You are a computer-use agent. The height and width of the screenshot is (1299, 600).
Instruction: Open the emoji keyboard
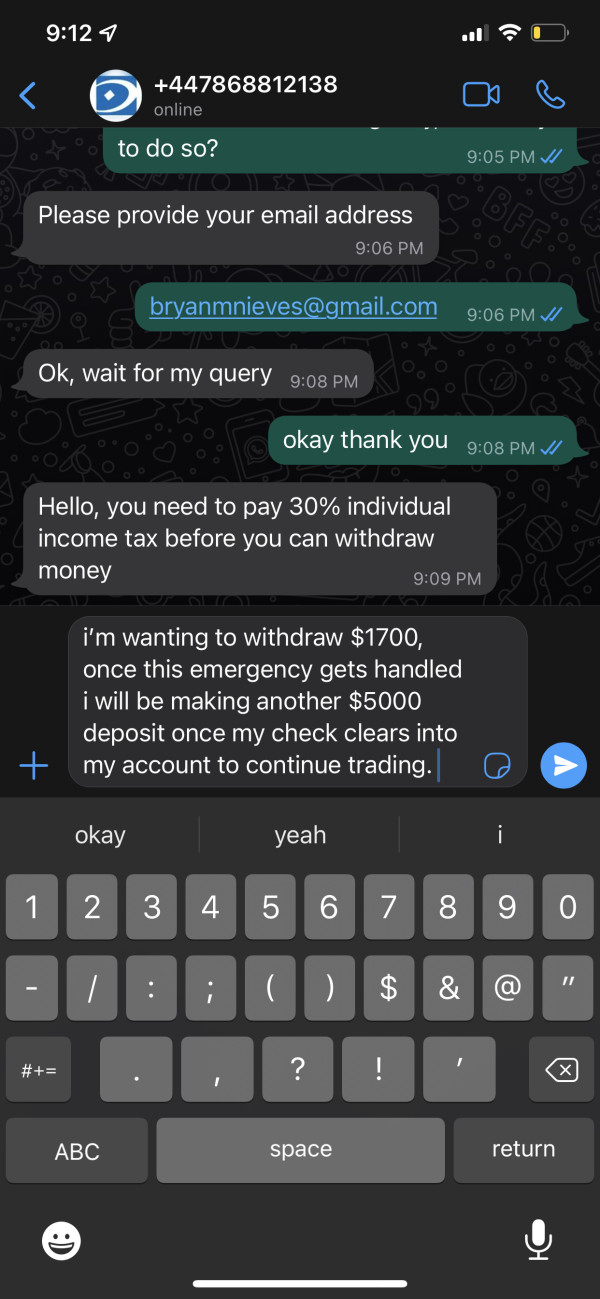[x=61, y=1242]
